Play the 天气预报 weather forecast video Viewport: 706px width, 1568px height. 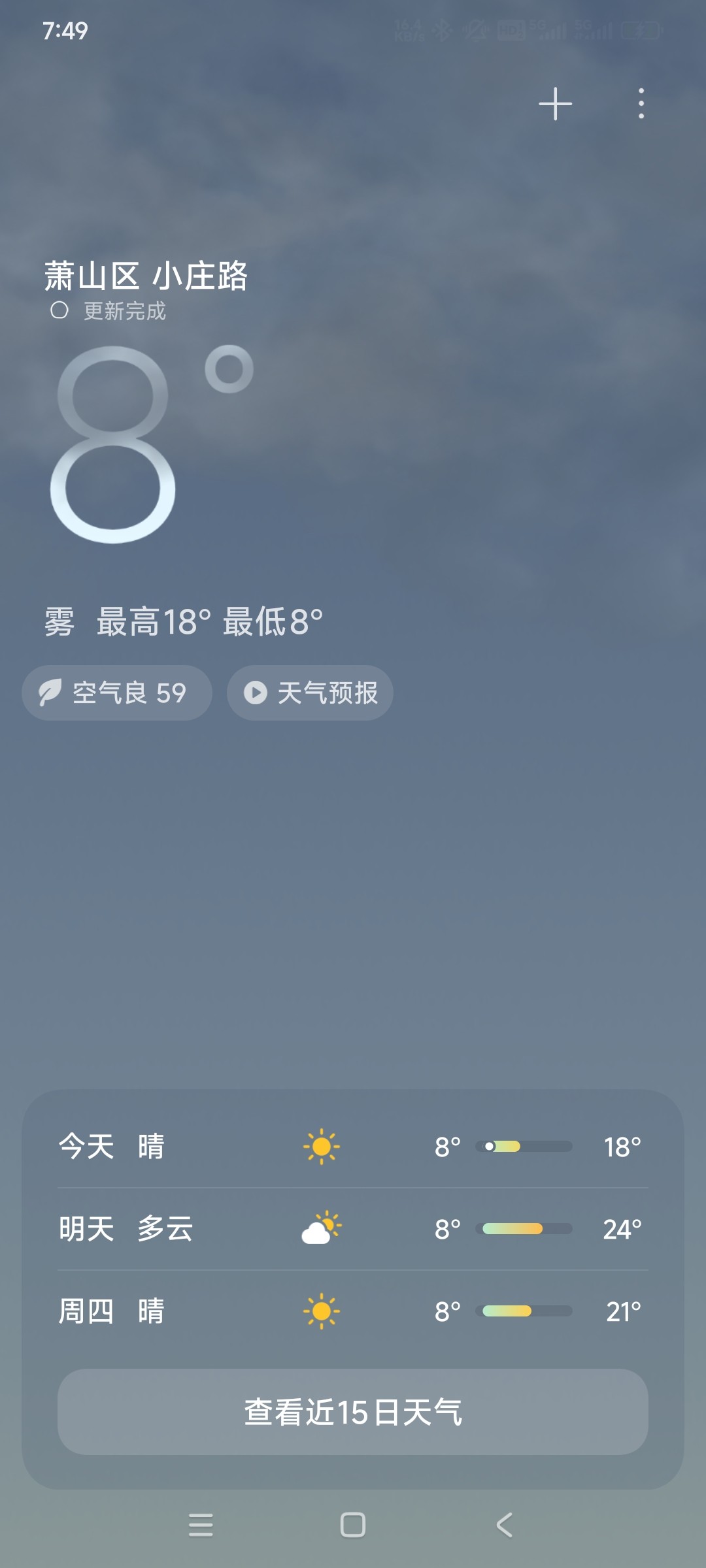pyautogui.click(x=310, y=693)
